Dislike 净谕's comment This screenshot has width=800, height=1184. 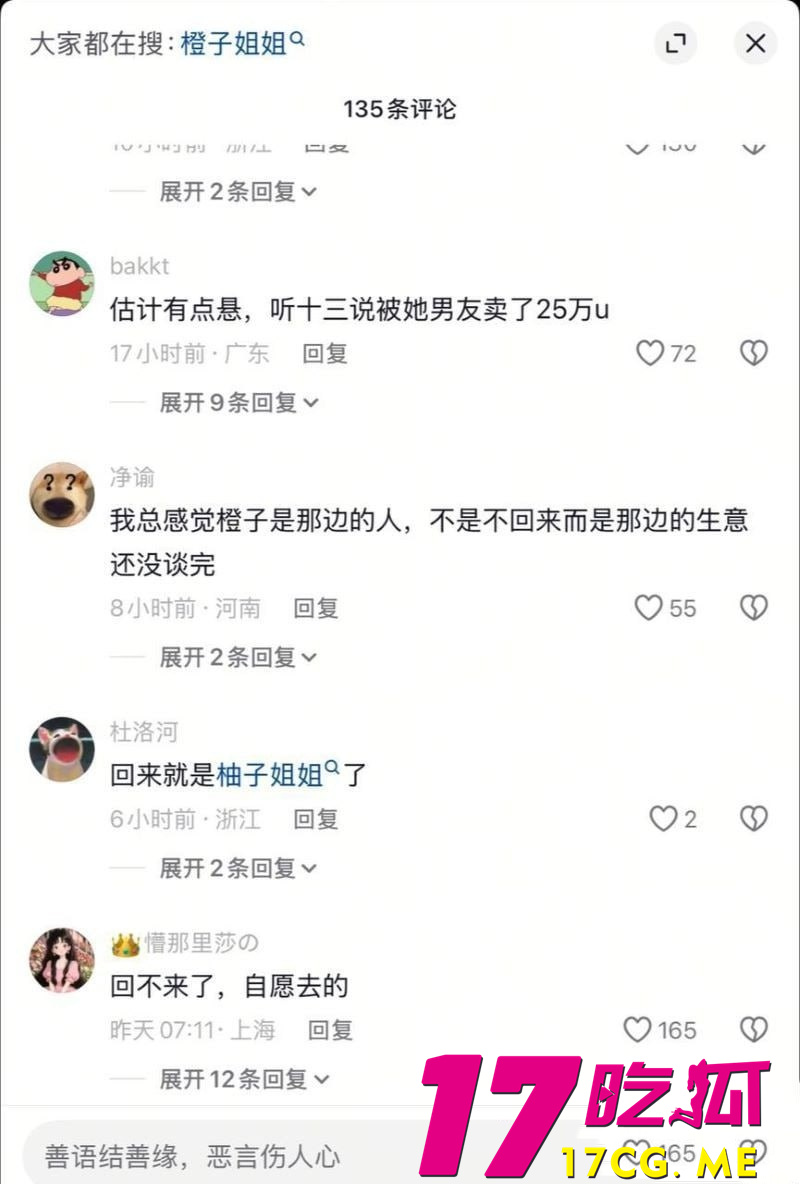(x=753, y=608)
